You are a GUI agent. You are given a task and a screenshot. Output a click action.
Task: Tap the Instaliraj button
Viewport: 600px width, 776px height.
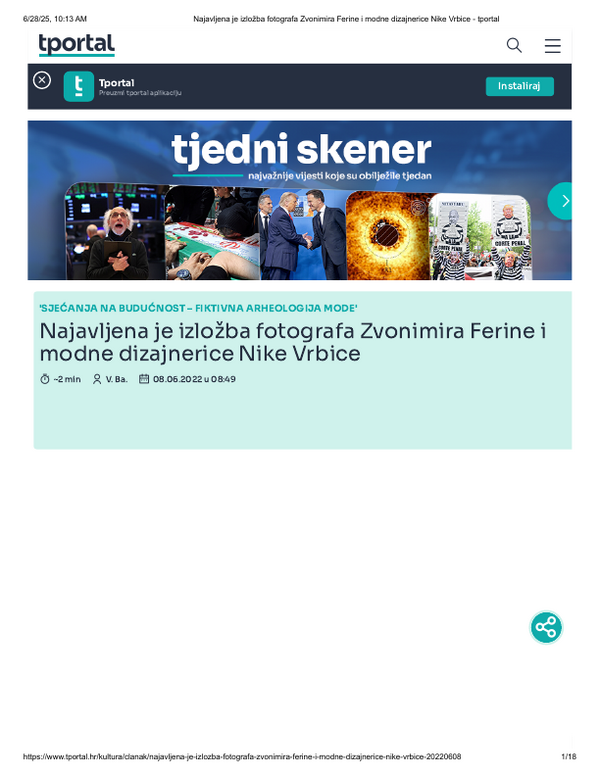click(x=519, y=86)
